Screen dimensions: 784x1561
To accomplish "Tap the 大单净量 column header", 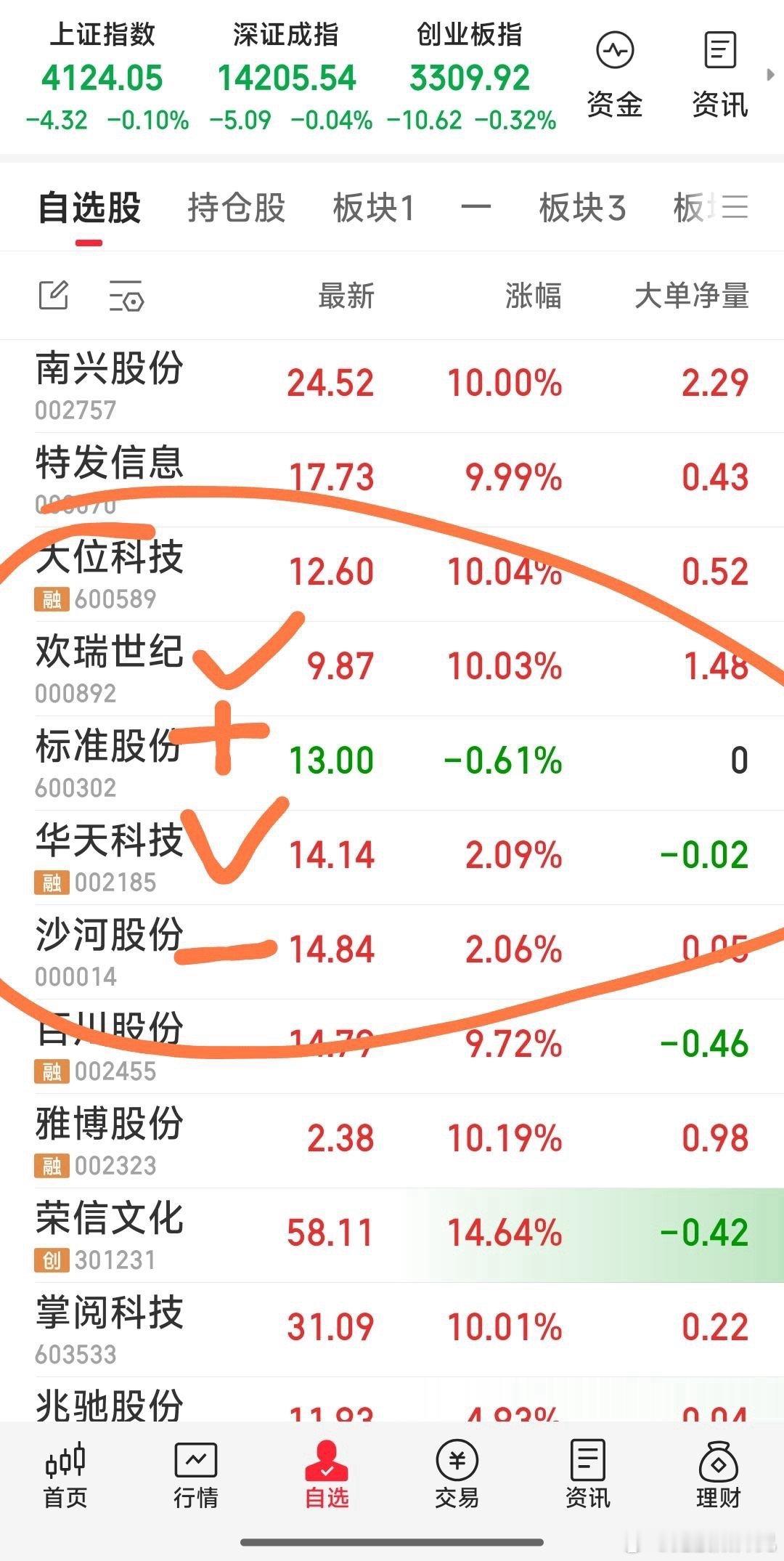I will [688, 296].
